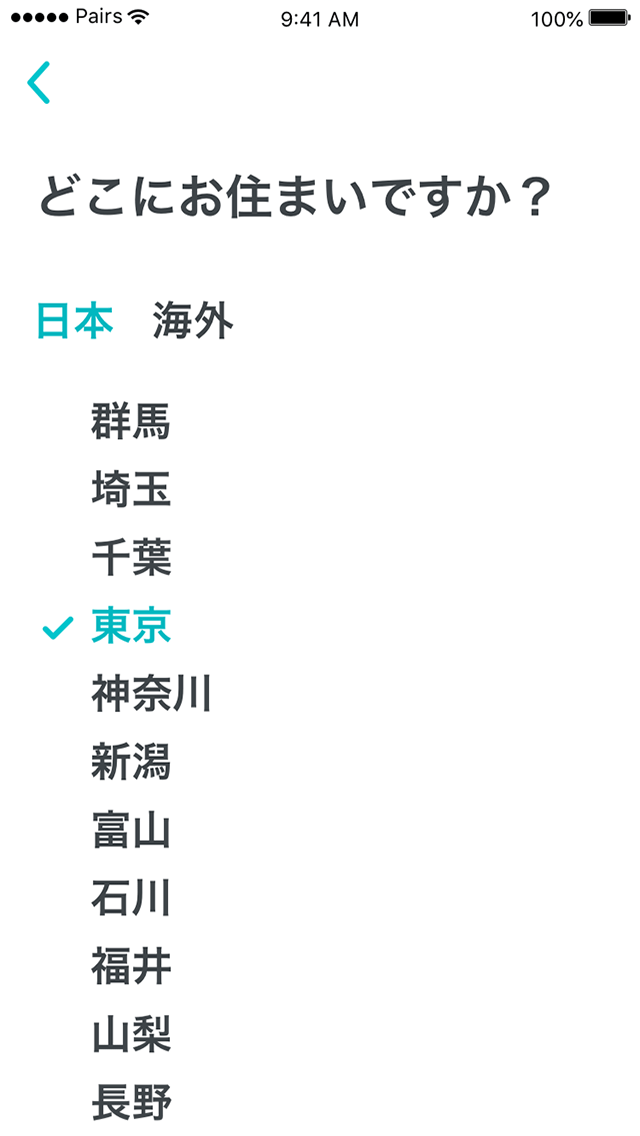
Task: Select 山梨 prefecture
Action: [131, 1035]
